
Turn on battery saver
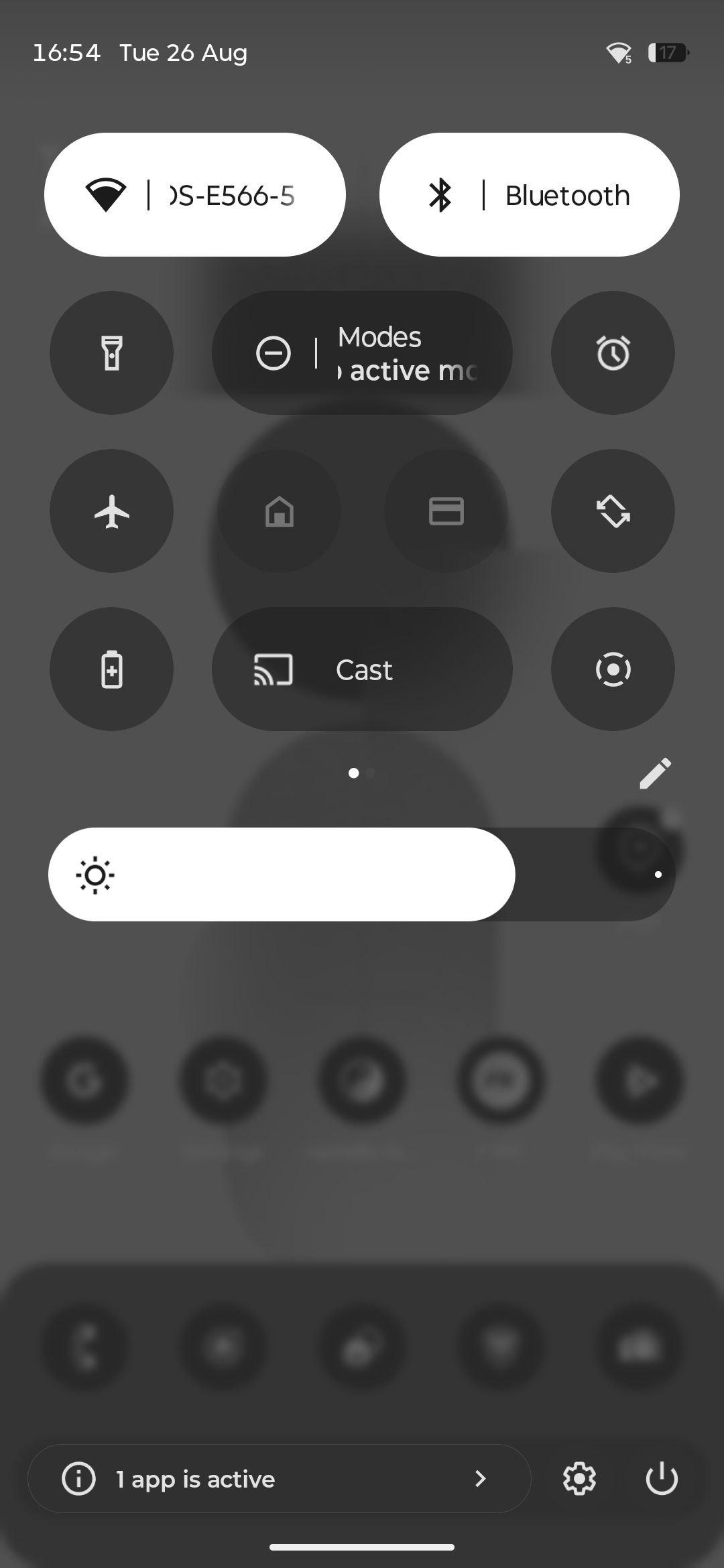coord(111,669)
